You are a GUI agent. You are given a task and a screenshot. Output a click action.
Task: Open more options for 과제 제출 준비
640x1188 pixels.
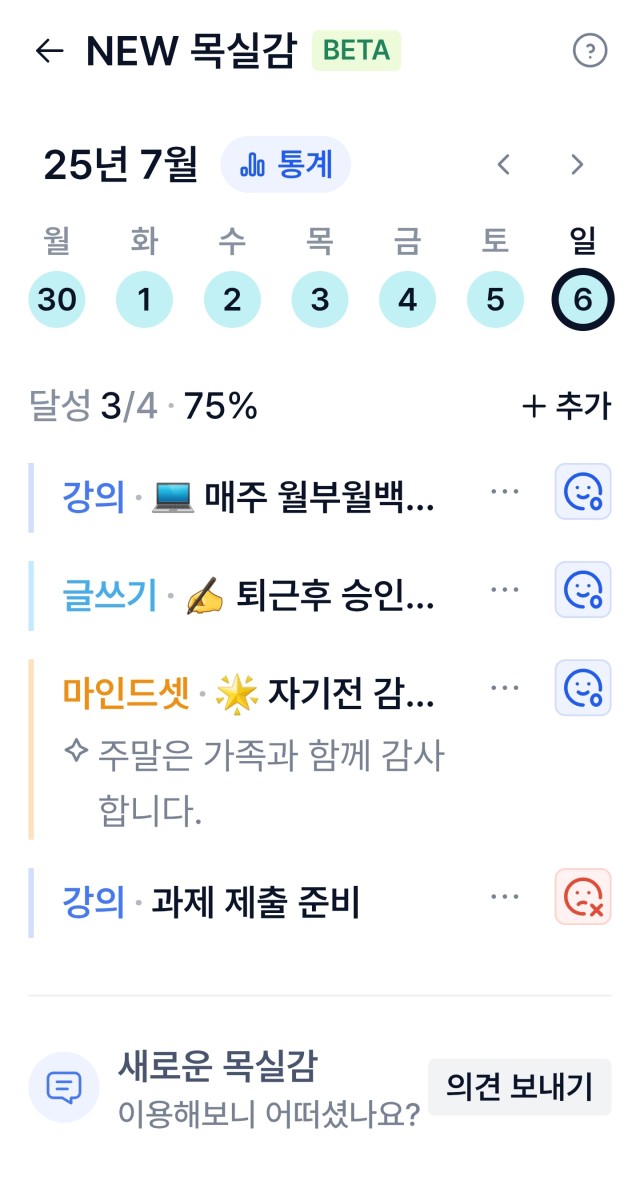pyautogui.click(x=505, y=897)
